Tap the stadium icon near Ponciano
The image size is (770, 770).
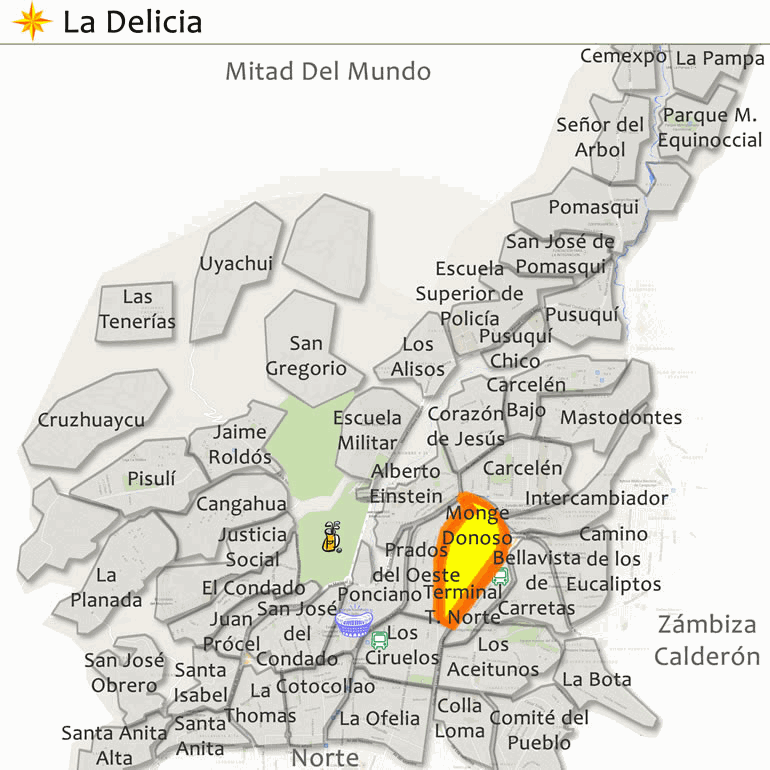coord(353,622)
